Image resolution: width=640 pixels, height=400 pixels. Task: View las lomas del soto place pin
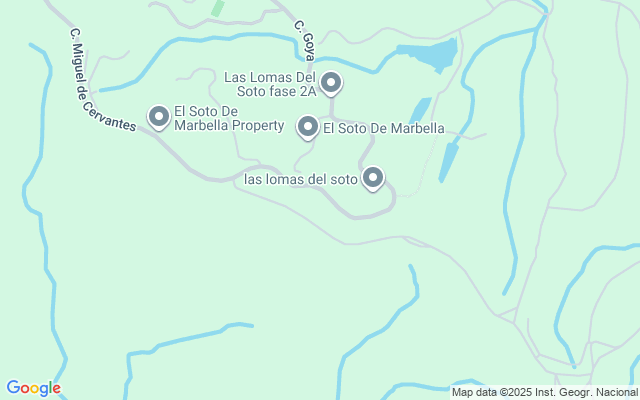pos(373,178)
